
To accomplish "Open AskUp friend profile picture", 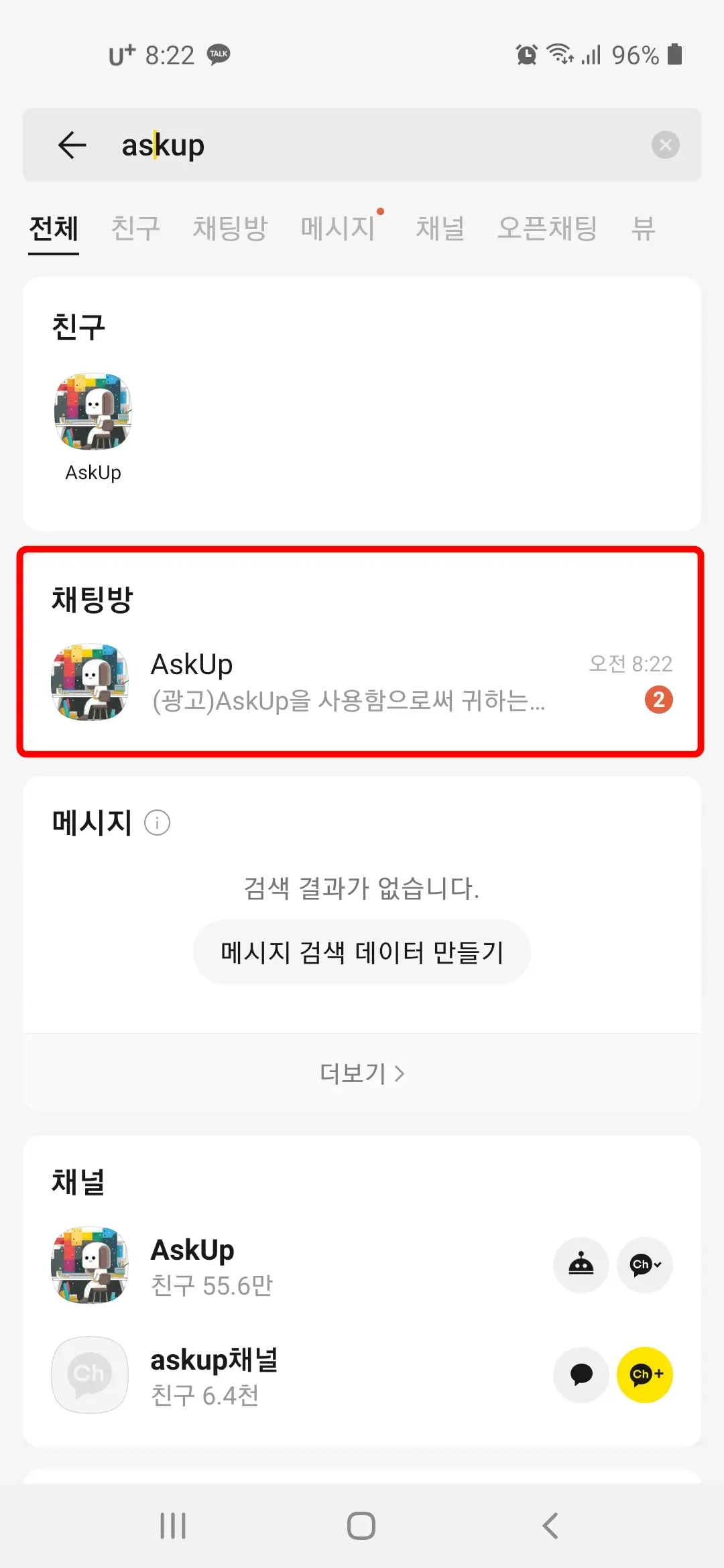I will pos(93,412).
